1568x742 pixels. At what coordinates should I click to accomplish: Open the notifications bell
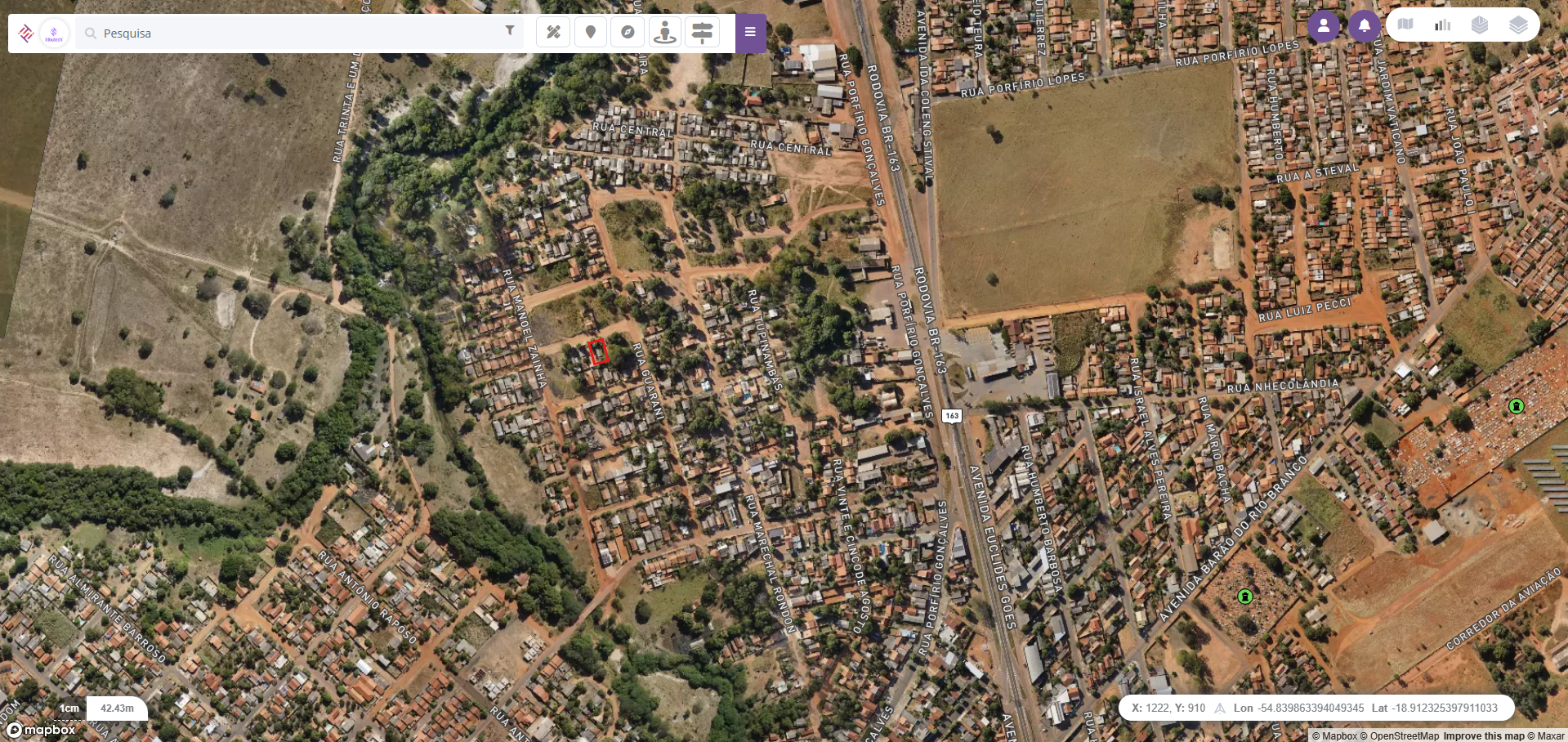pyautogui.click(x=1364, y=26)
